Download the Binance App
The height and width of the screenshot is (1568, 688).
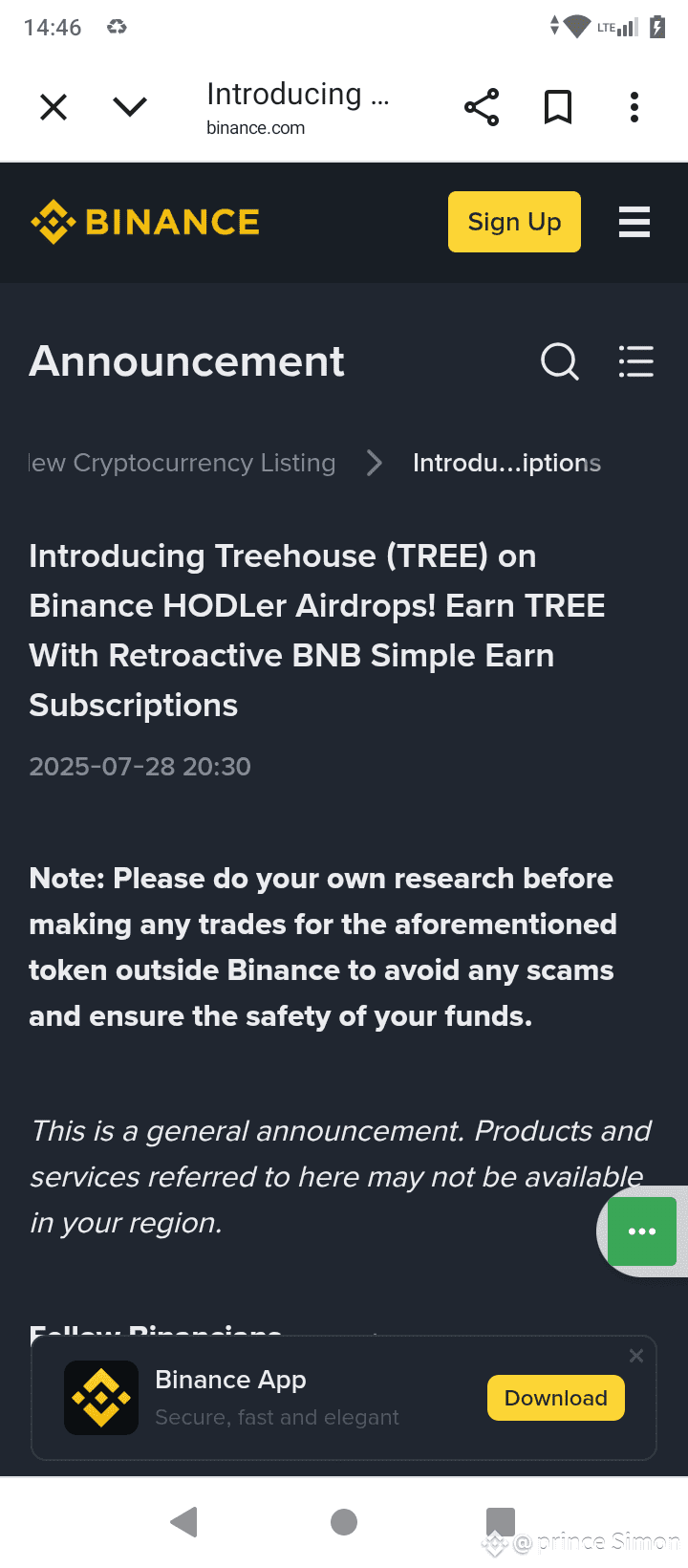(x=556, y=1398)
